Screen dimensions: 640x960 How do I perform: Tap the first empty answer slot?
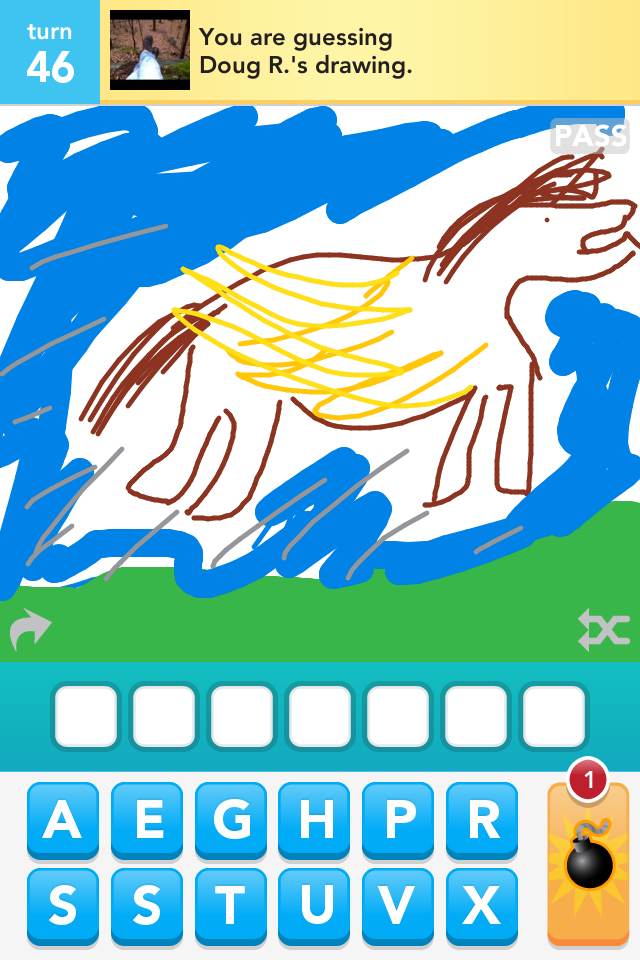coord(86,716)
